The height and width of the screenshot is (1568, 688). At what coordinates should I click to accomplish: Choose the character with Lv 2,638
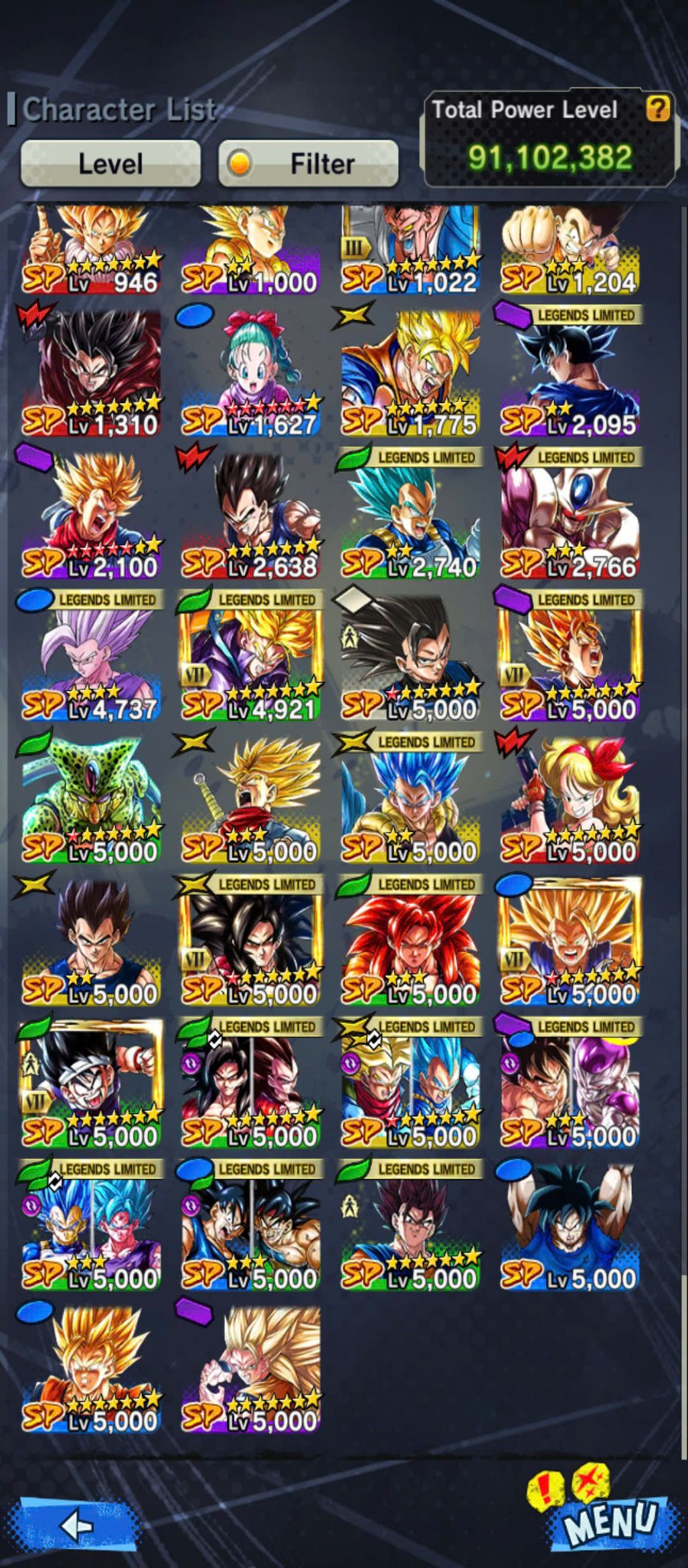(251, 517)
